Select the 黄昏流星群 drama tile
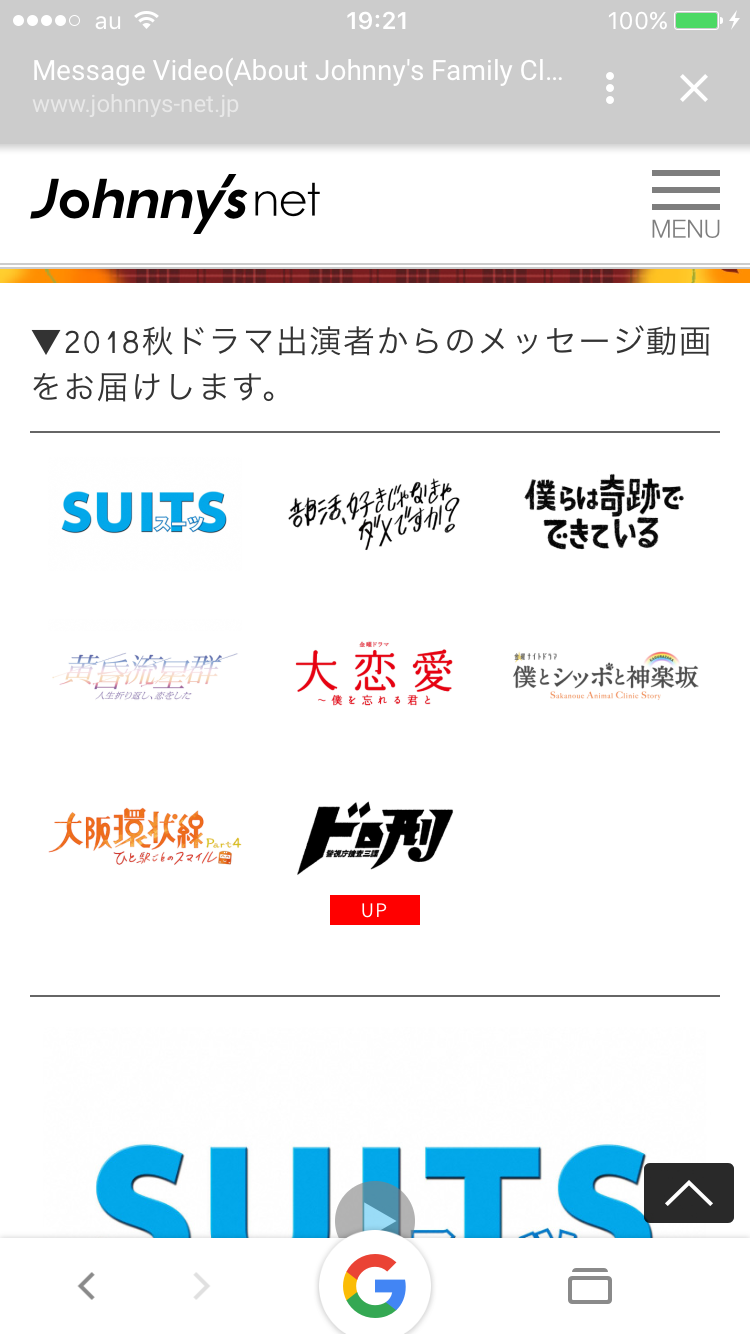This screenshot has height=1334, width=750. click(x=144, y=675)
